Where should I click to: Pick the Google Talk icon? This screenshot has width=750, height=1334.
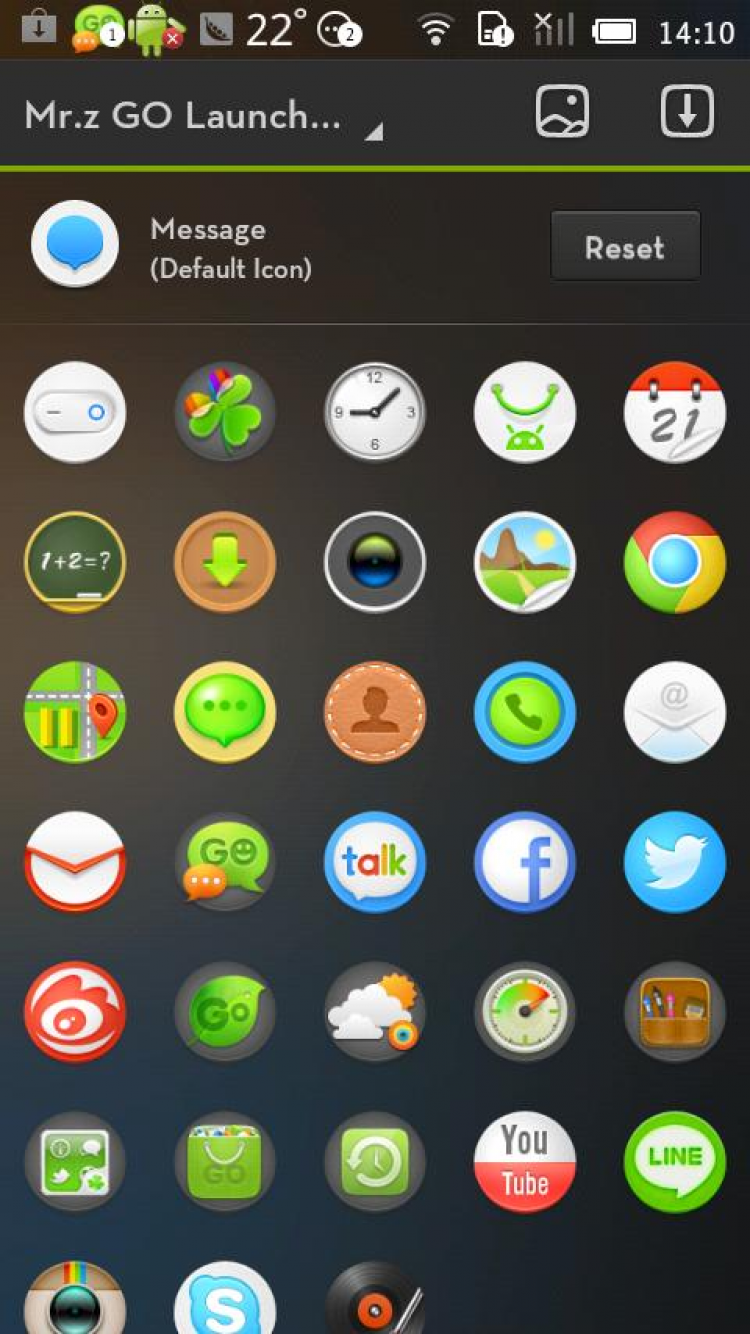pyautogui.click(x=375, y=862)
